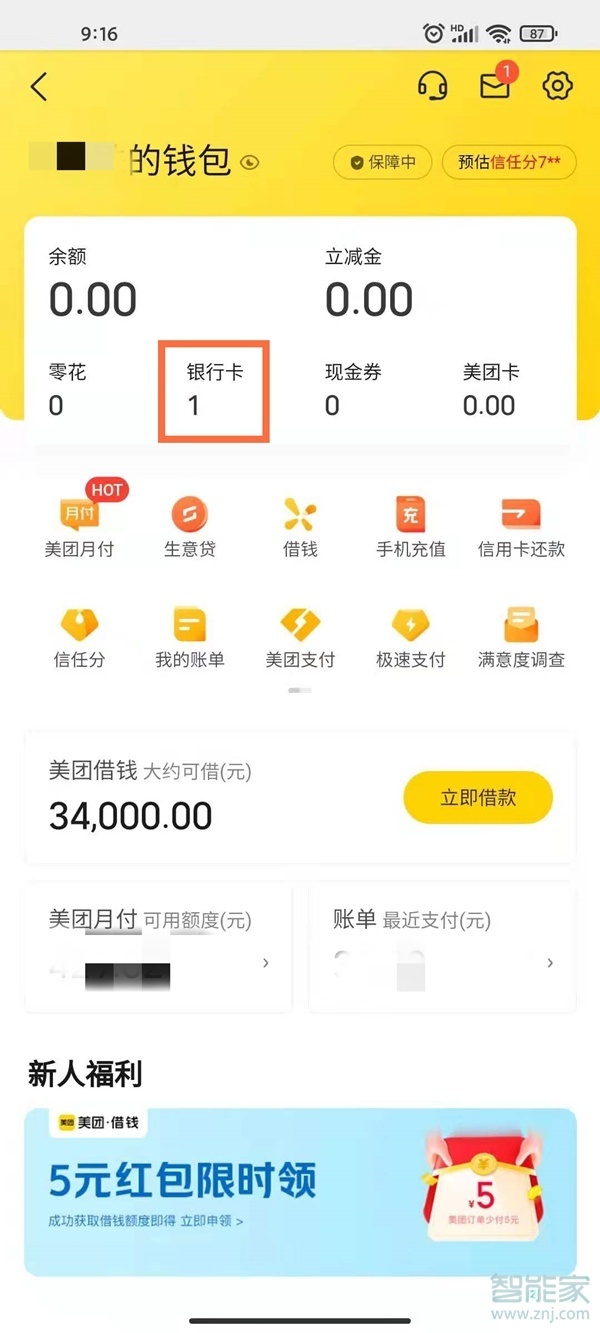
Task: Tap the 保障中 protection chip
Action: (382, 162)
